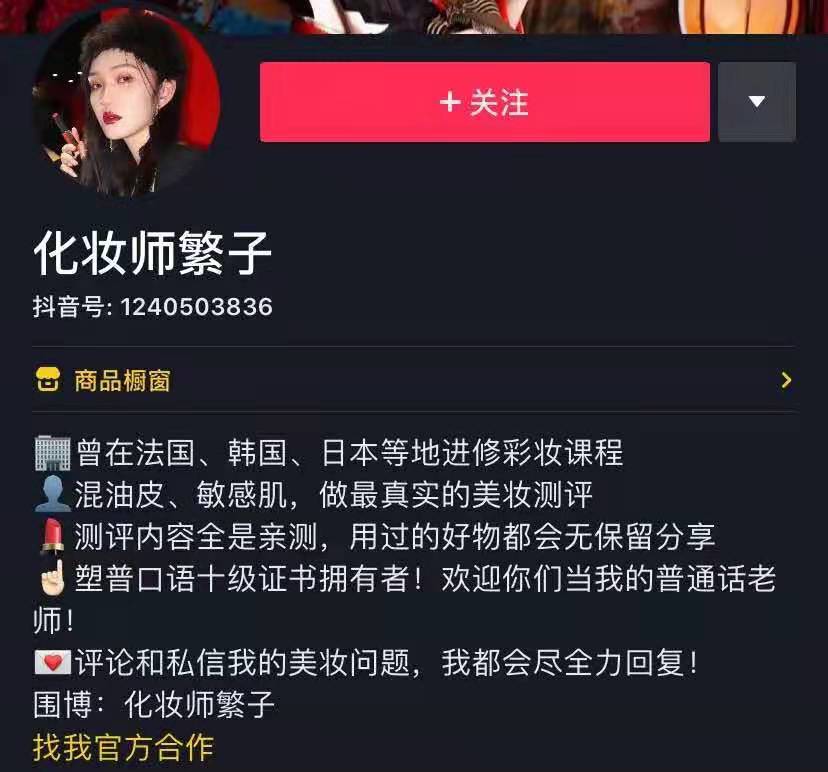Tap the 找我官方合作 link
828x772 pixels.
[x=123, y=747]
